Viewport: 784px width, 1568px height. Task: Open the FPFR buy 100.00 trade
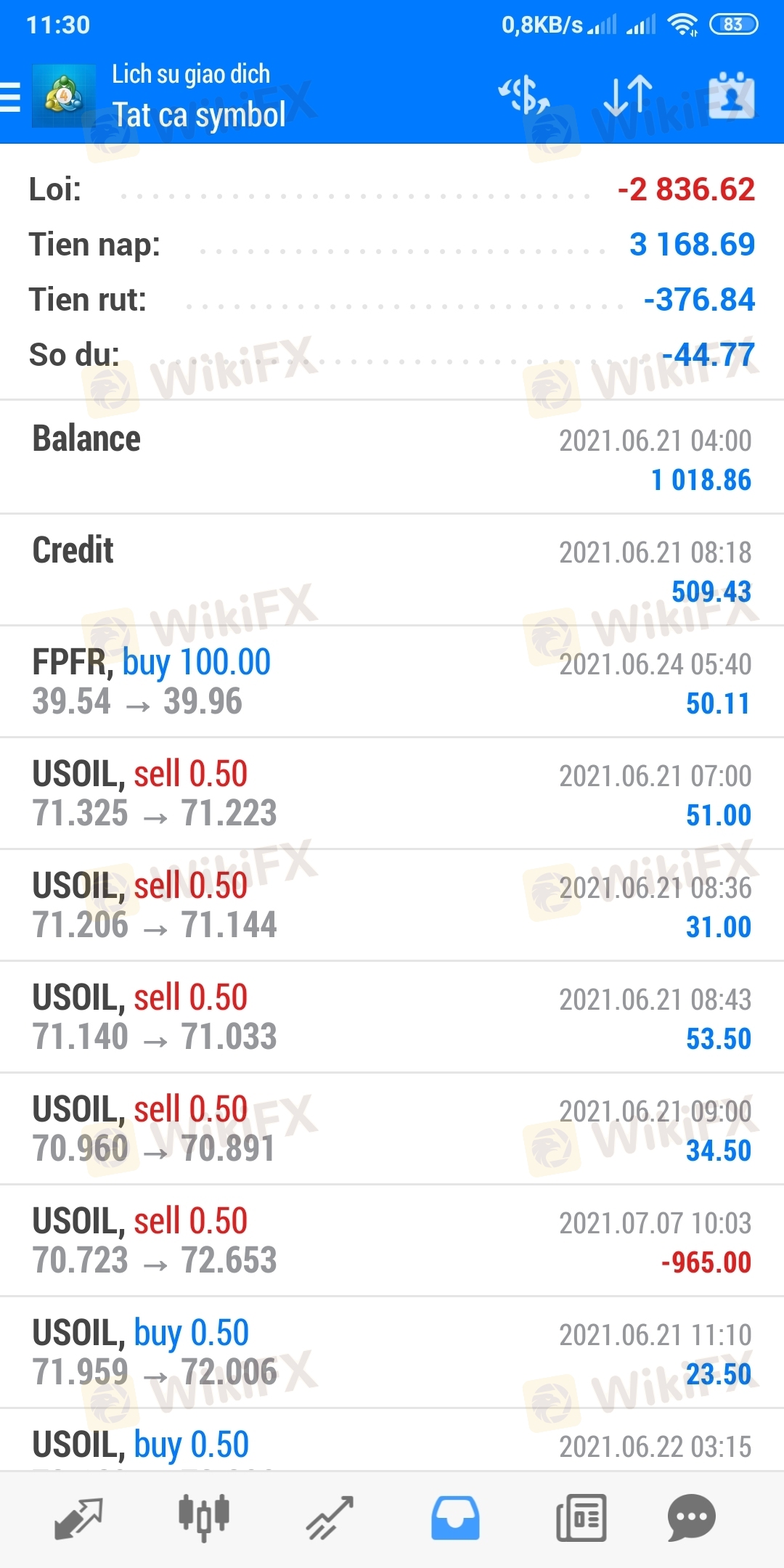(392, 682)
